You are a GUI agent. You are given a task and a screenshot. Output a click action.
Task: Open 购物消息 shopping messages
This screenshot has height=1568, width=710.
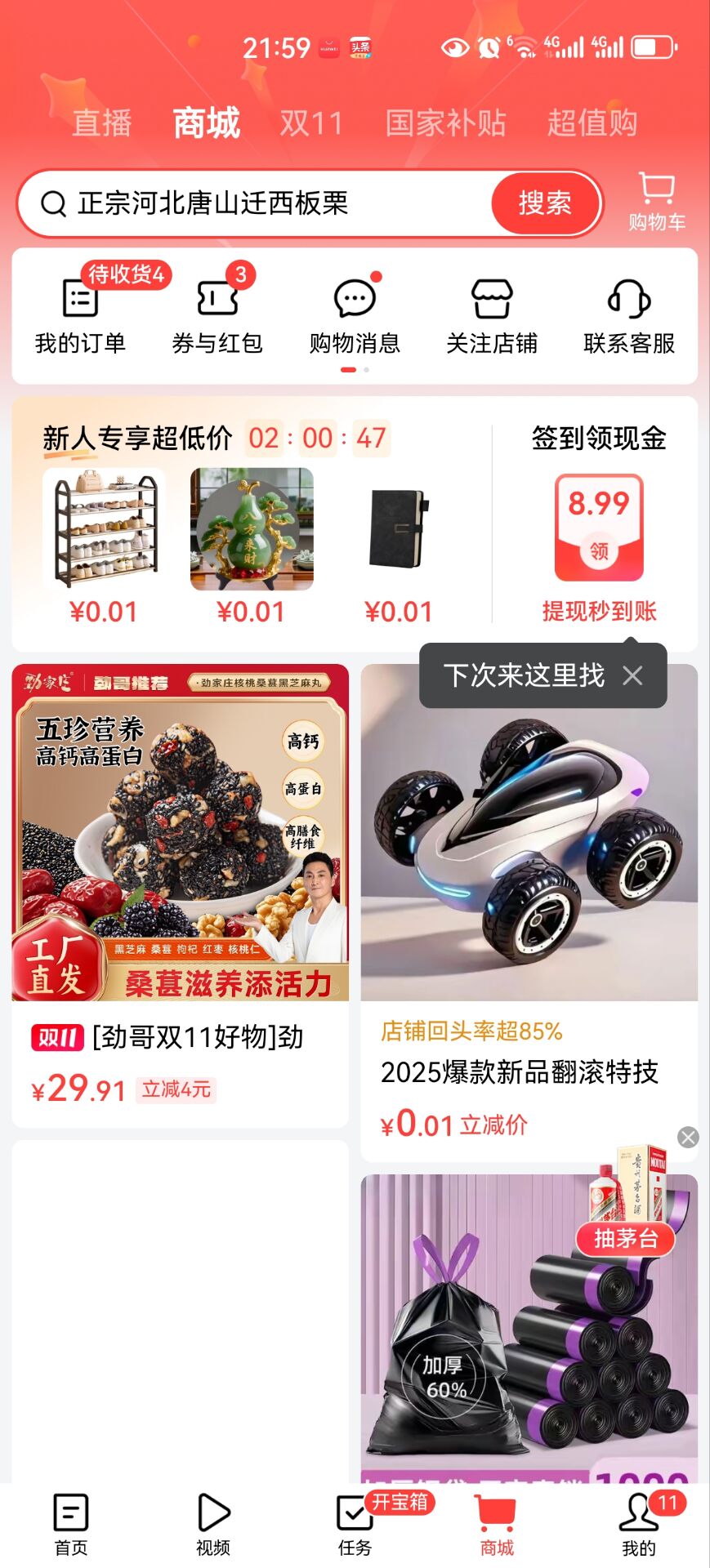pos(354,314)
